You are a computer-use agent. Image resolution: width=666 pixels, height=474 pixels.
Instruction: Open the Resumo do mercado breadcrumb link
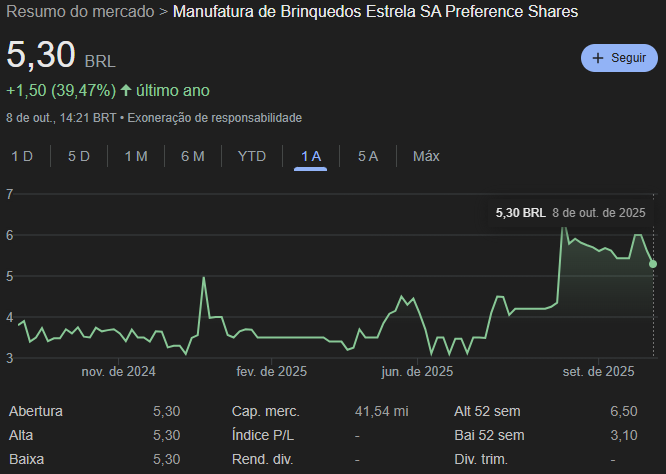pyautogui.click(x=80, y=12)
